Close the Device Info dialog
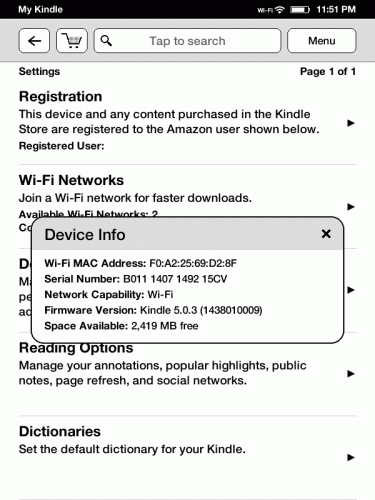Image resolution: width=375 pixels, height=500 pixels. (326, 234)
